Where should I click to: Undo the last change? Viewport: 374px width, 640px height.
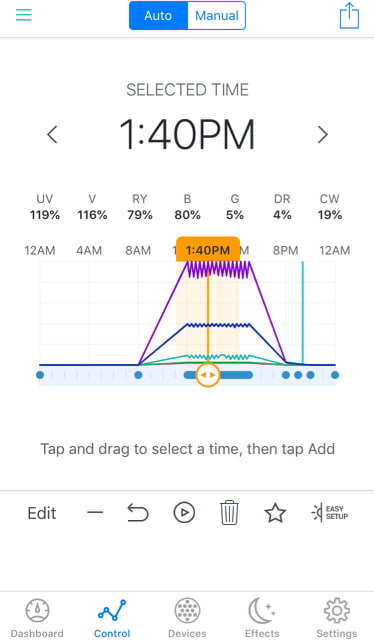[138, 513]
